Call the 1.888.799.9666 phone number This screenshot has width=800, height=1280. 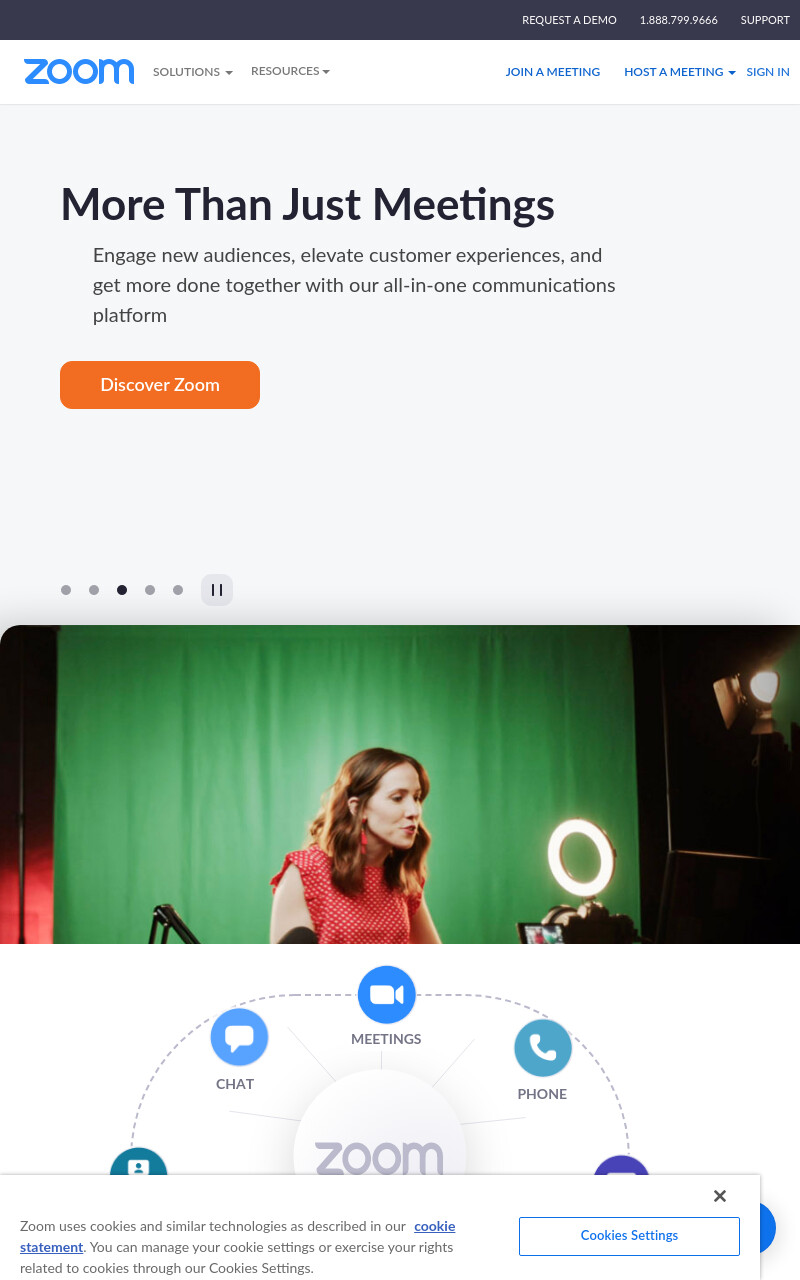pos(679,20)
